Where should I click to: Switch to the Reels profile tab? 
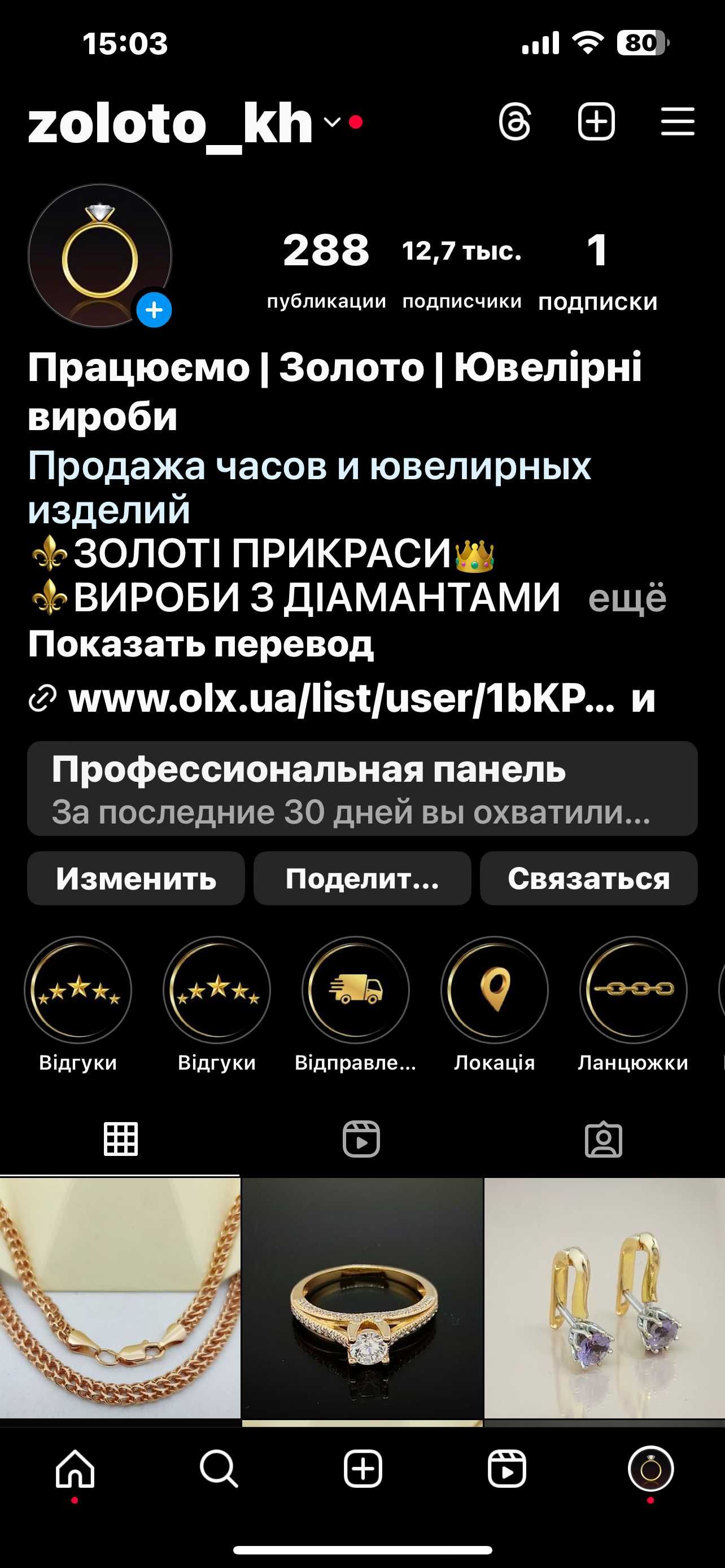click(x=361, y=1138)
